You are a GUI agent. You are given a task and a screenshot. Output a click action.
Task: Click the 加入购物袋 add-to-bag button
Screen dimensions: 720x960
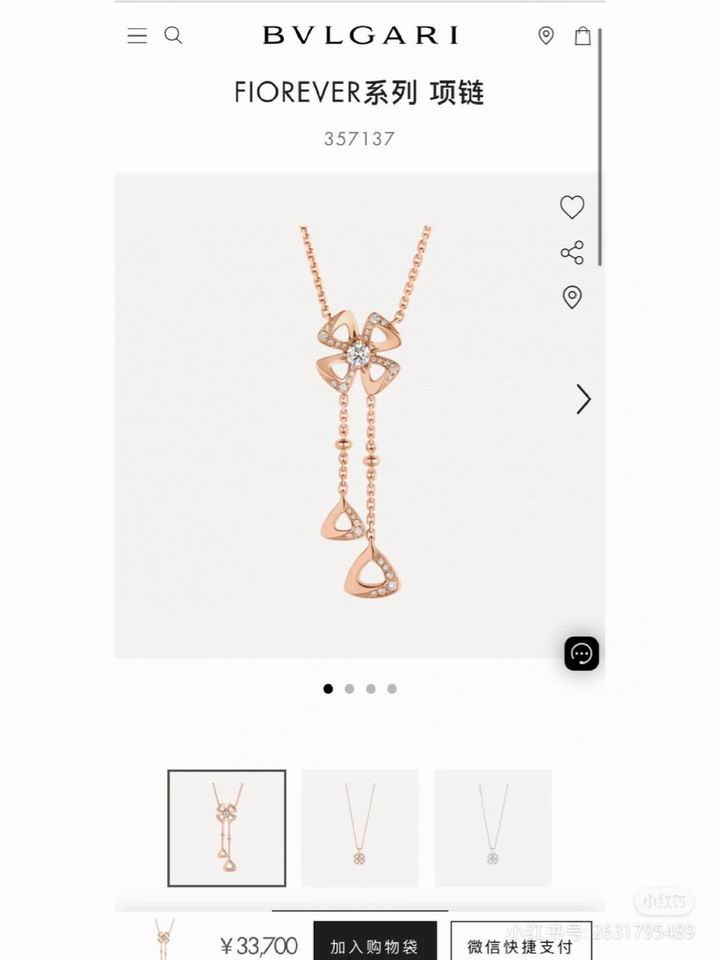375,940
